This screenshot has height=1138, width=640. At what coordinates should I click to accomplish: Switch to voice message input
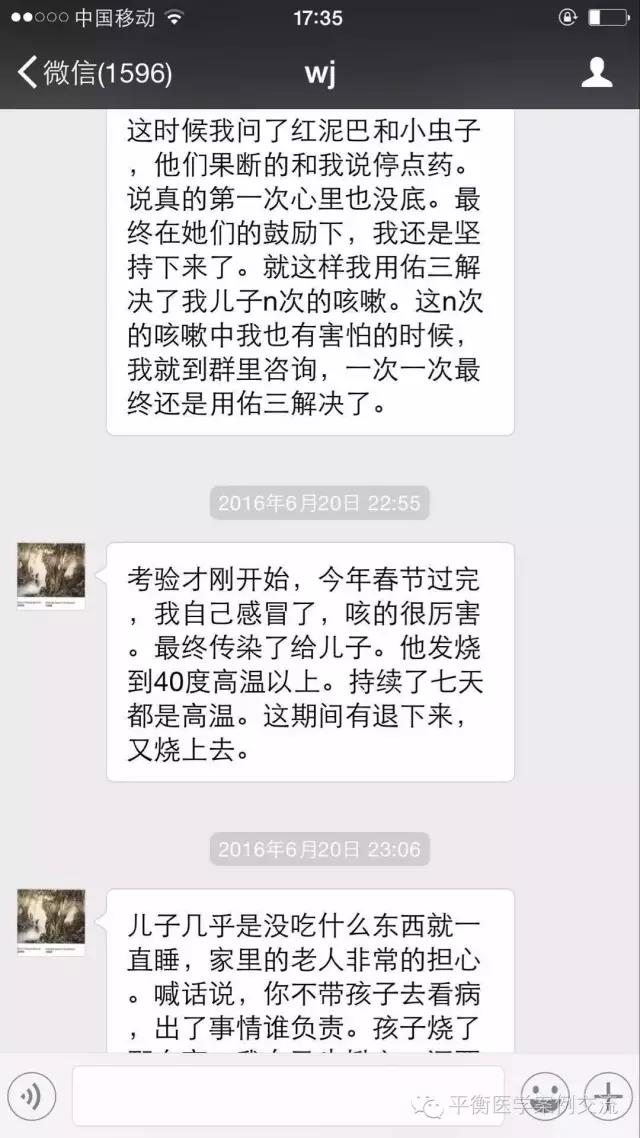coord(31,1096)
